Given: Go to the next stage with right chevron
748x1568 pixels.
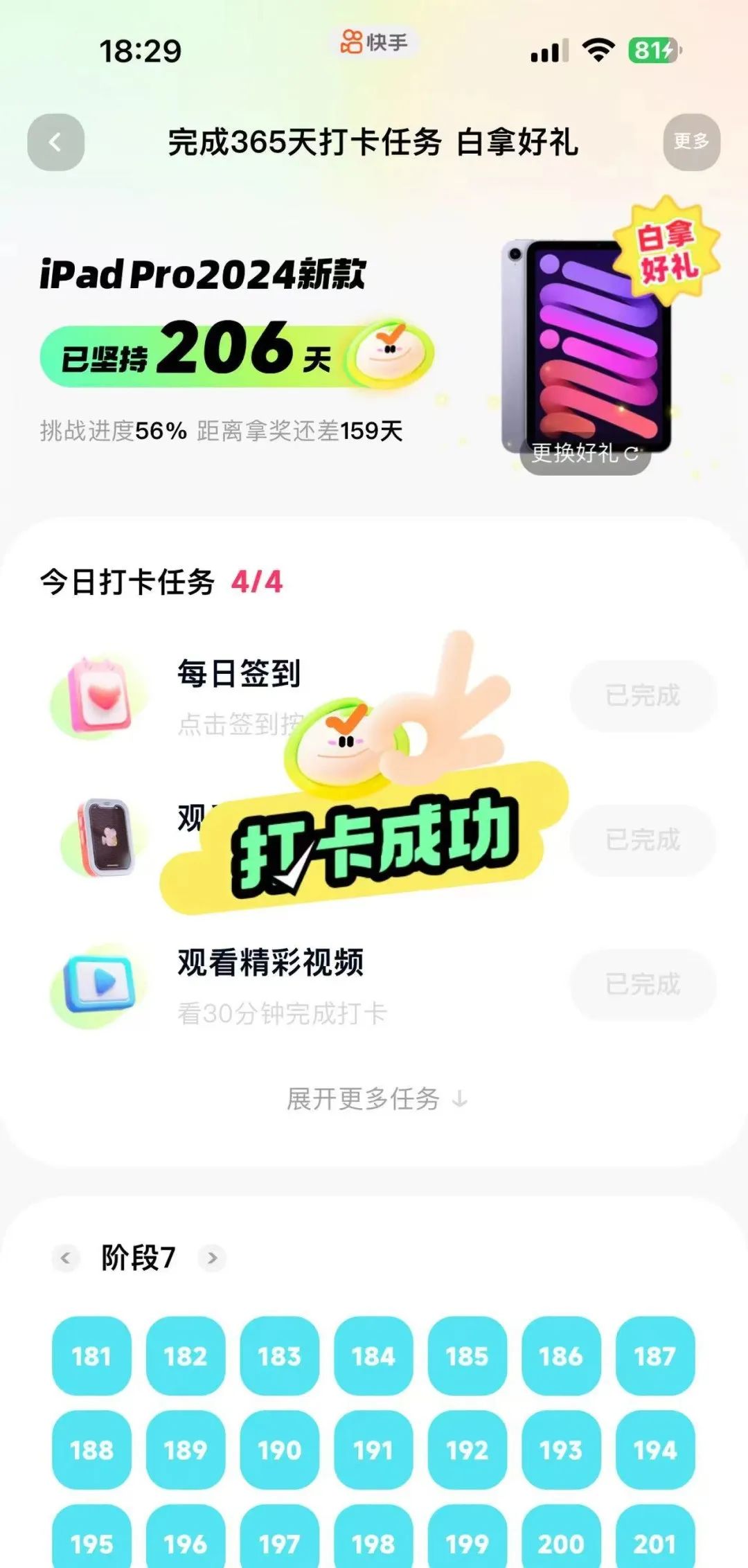Looking at the screenshot, I should [x=213, y=1257].
